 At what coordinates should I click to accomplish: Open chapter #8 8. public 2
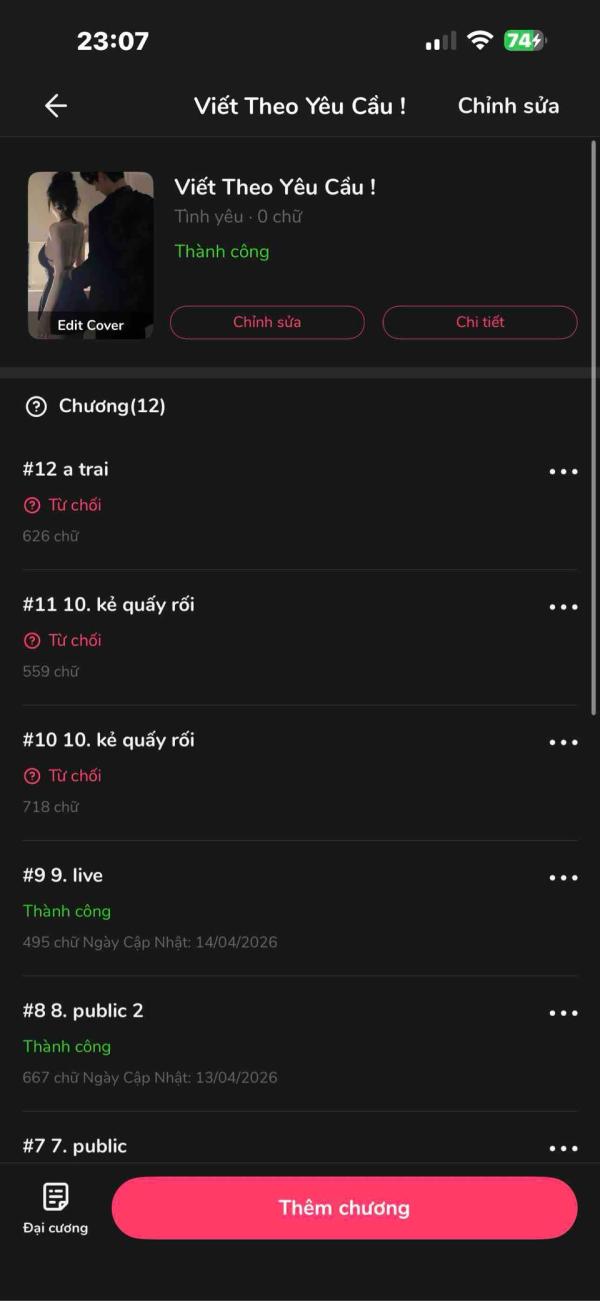pos(83,1010)
